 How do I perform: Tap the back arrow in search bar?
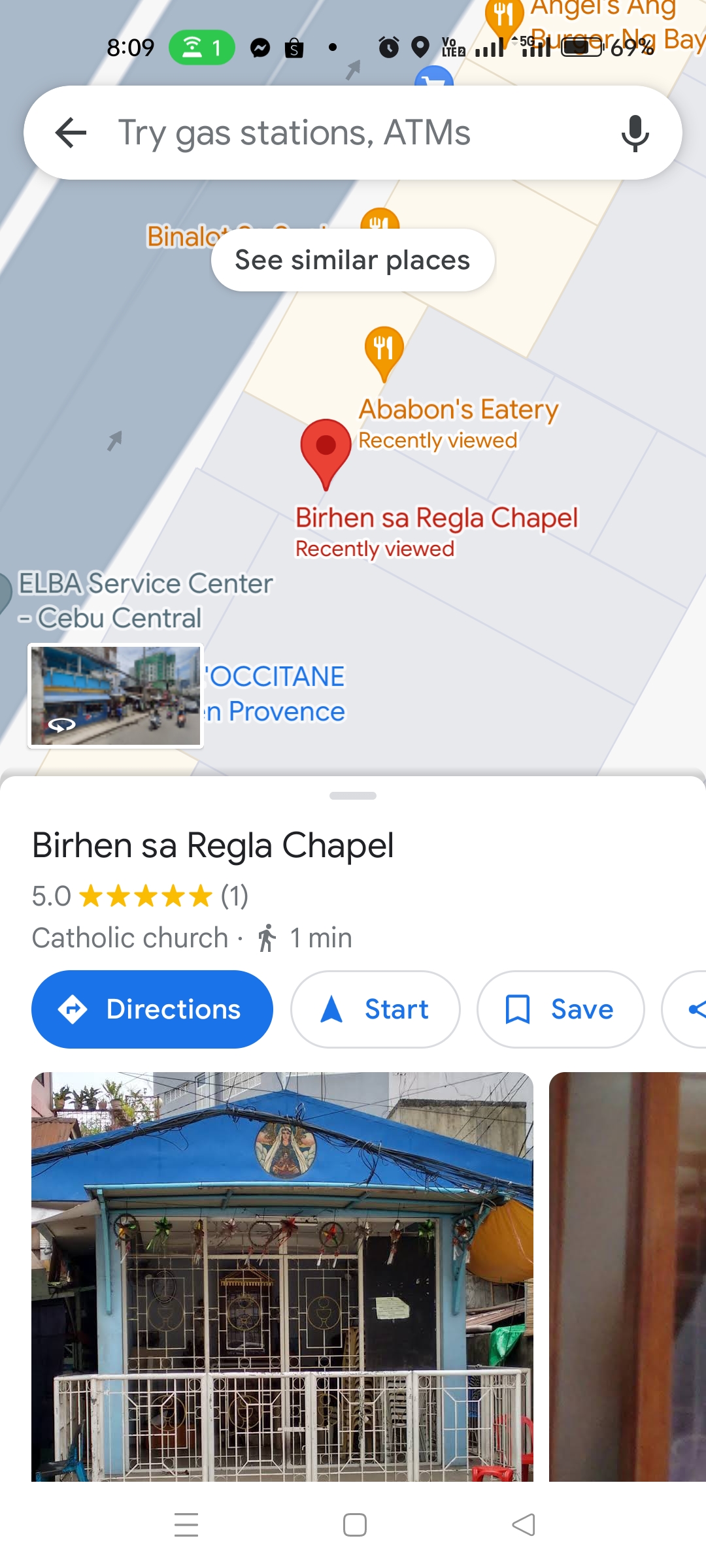(x=71, y=133)
